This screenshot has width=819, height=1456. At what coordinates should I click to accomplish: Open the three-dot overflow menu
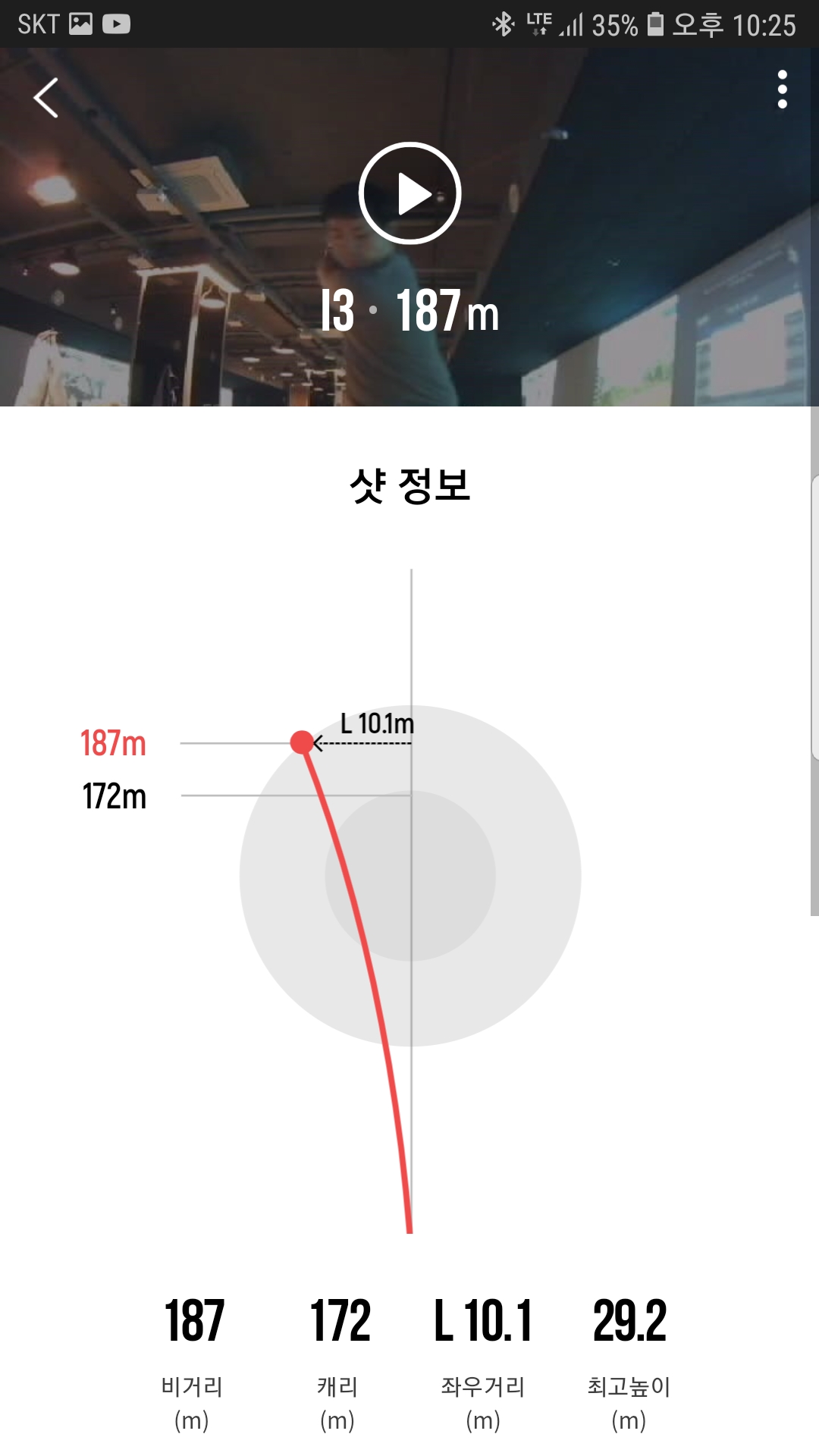coord(782,90)
